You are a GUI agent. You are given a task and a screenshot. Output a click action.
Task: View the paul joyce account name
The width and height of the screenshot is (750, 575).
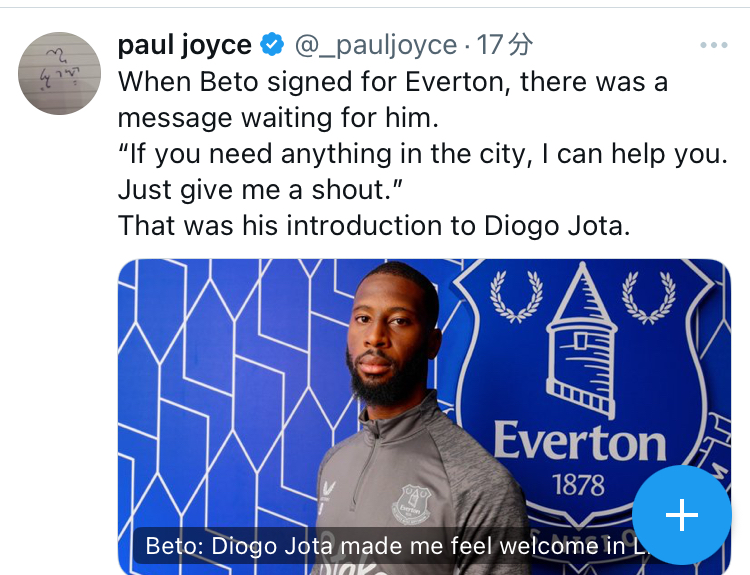(x=184, y=45)
